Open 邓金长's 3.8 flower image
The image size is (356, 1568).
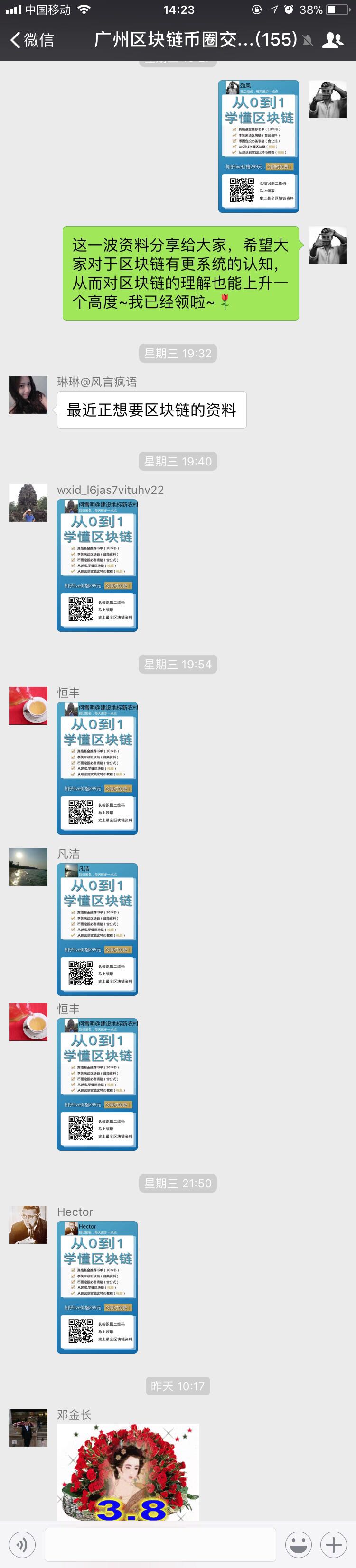[128, 1471]
